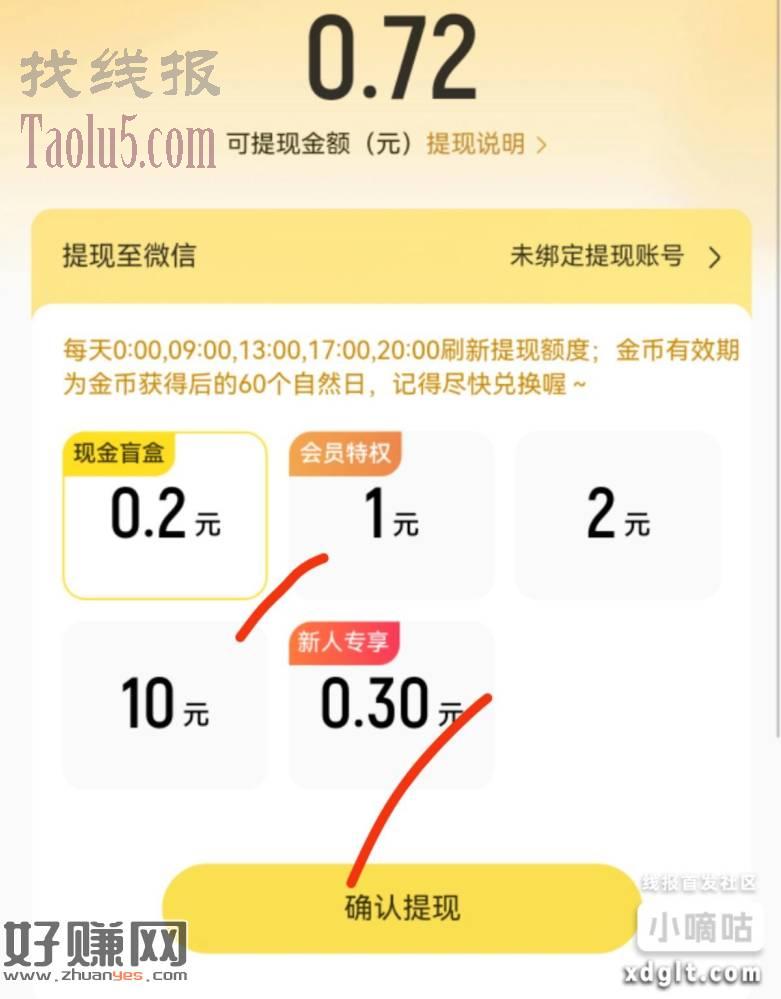Image resolution: width=781 pixels, height=999 pixels.
Task: Select the 0.30元 新人专享 option
Action: 391,705
